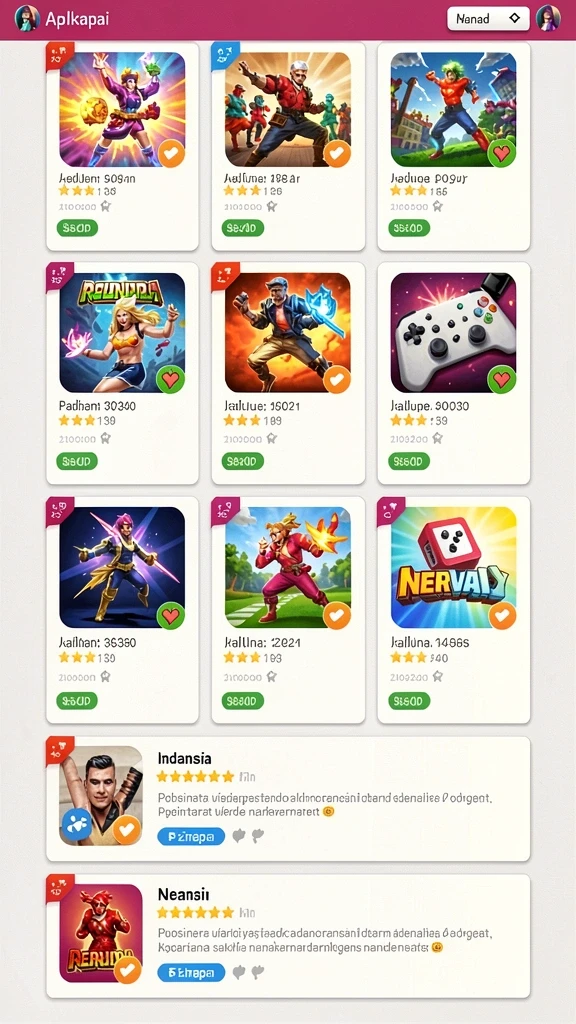
Task: Open the profile avatar at top right
Action: coord(548,18)
